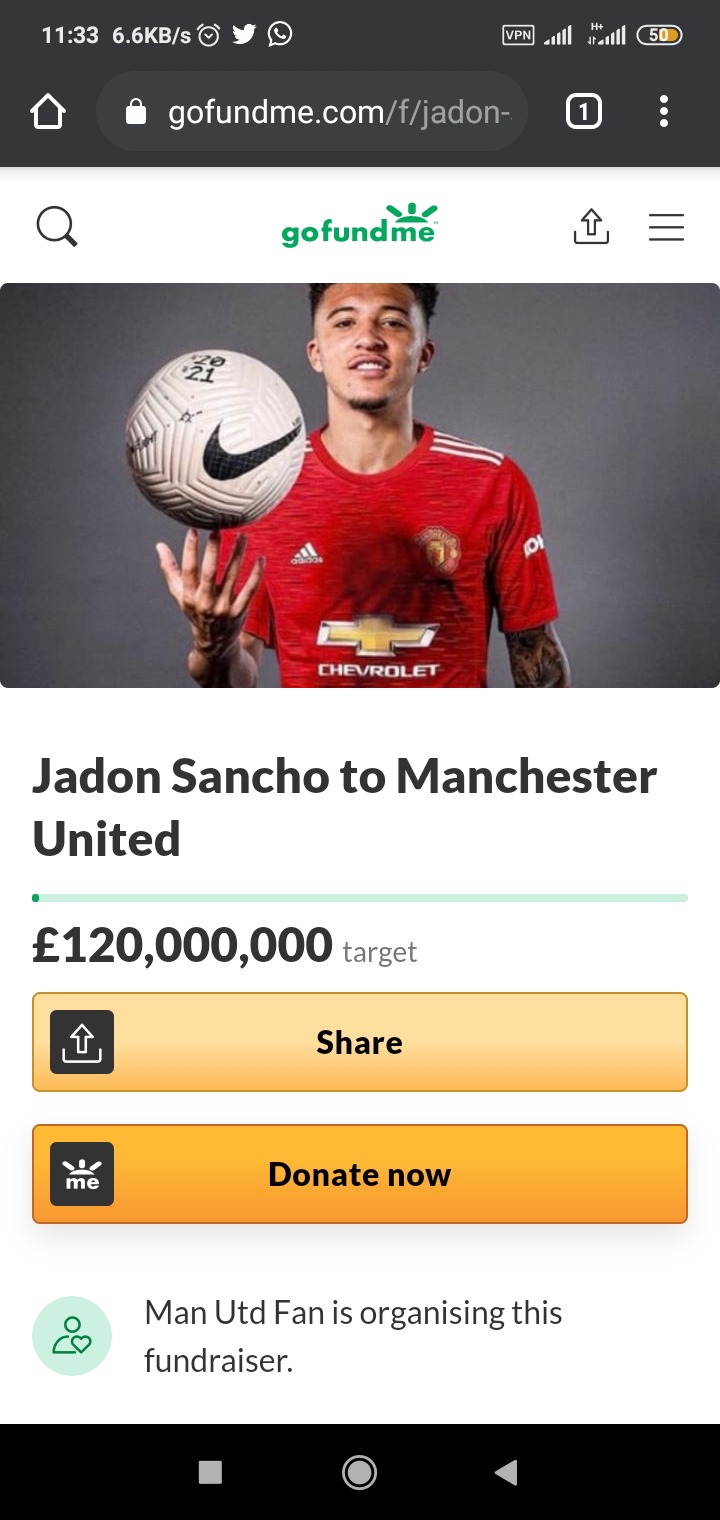
Task: Tap the yellow Share button
Action: (360, 1042)
